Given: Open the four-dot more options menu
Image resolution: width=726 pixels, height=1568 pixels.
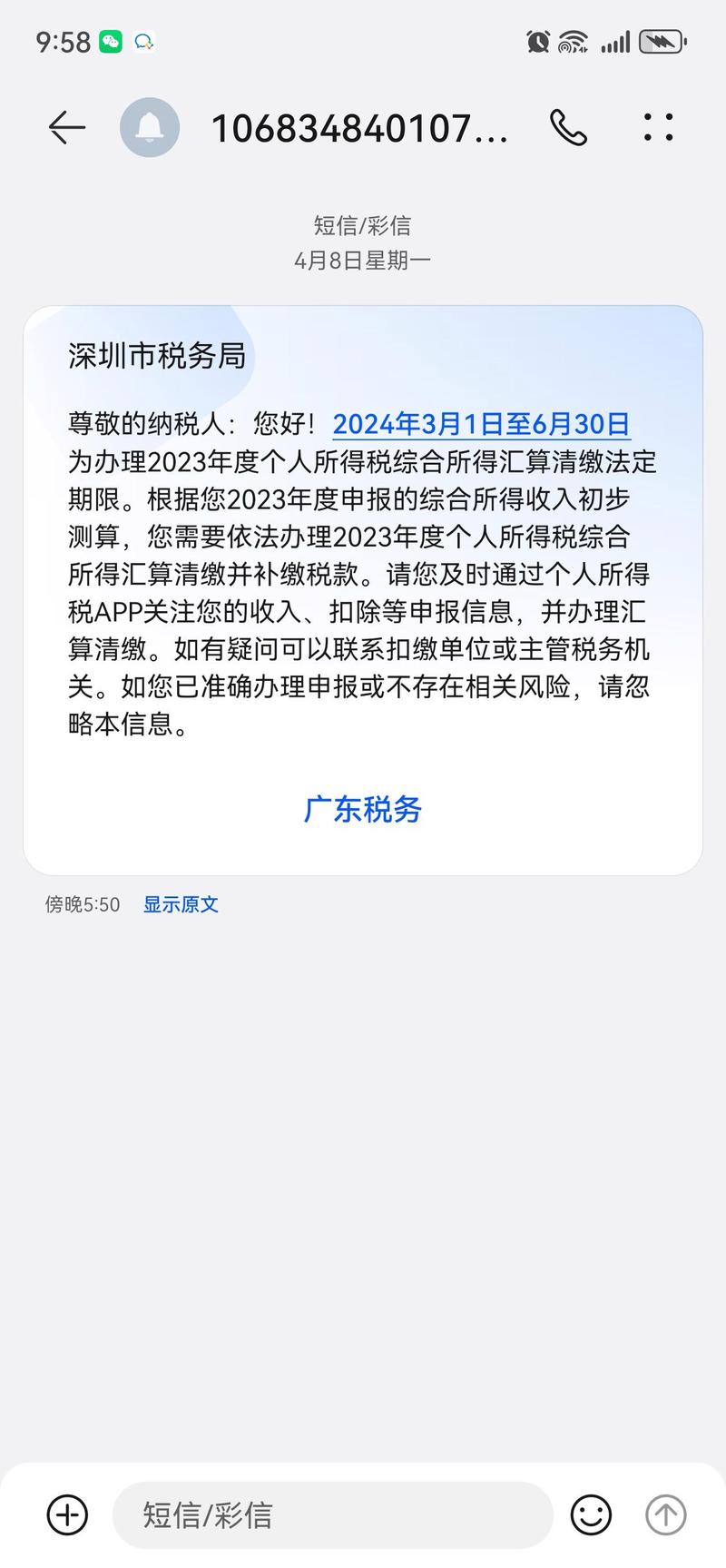Looking at the screenshot, I should tap(659, 128).
